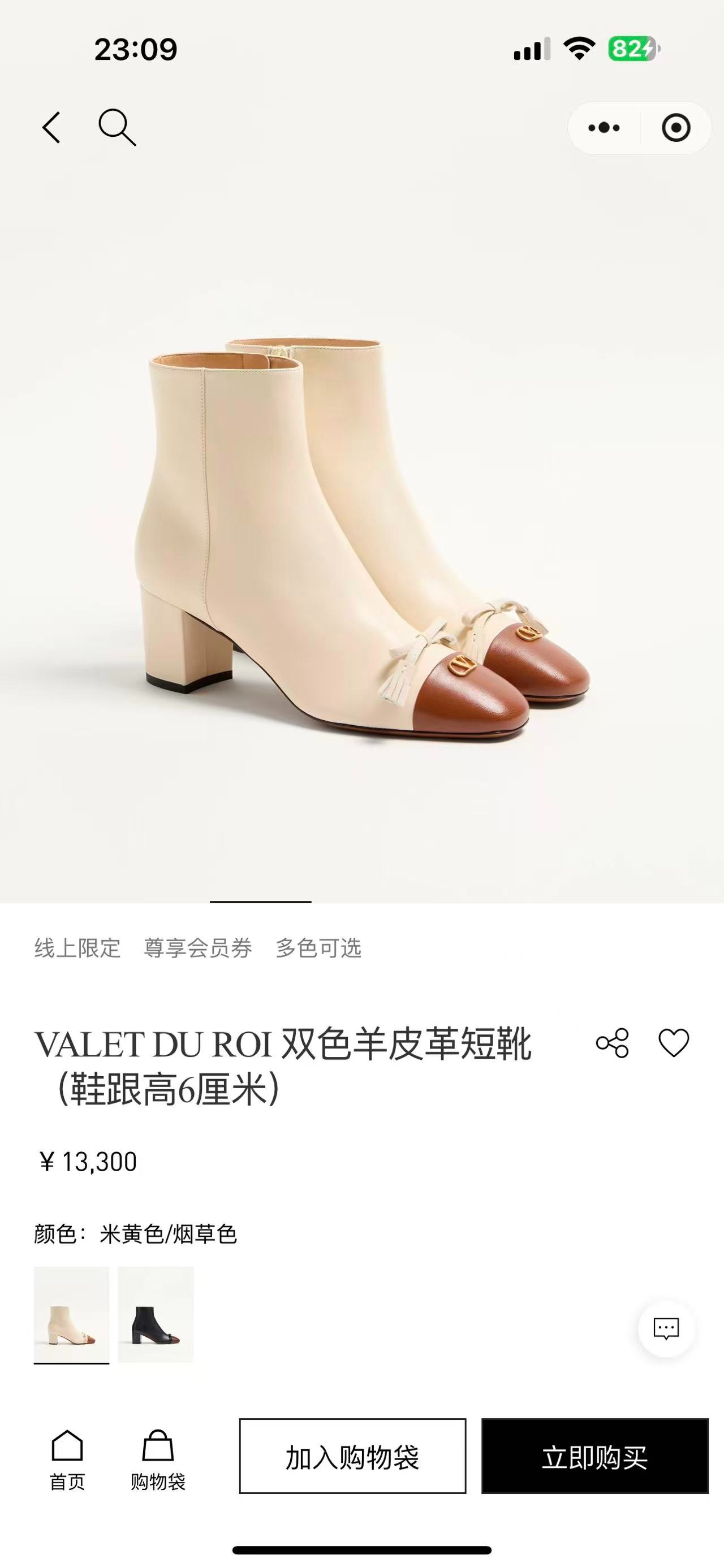This screenshot has width=724, height=1568.
Task: Go to 首页 home tab
Action: (67, 1459)
